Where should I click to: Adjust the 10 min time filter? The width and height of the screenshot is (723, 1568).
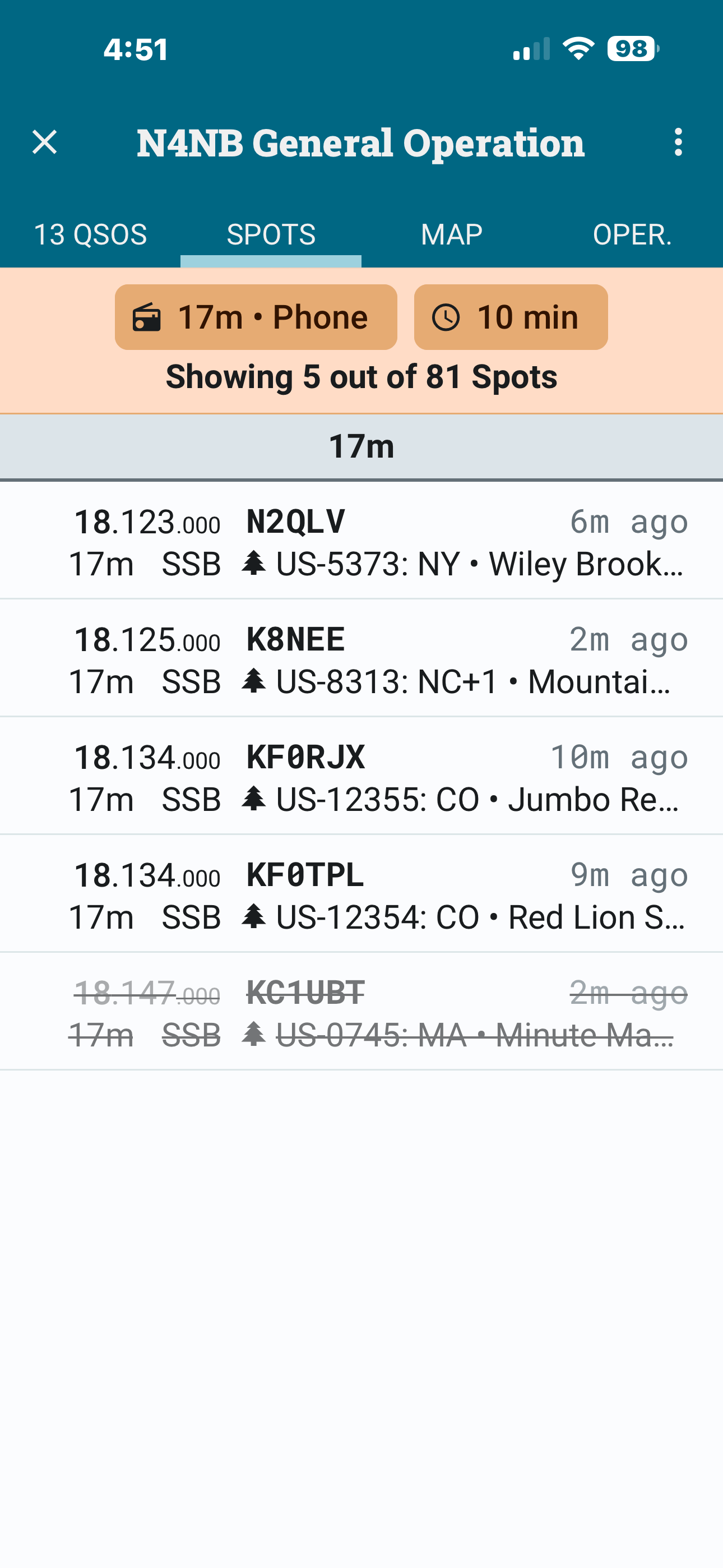[x=511, y=317]
